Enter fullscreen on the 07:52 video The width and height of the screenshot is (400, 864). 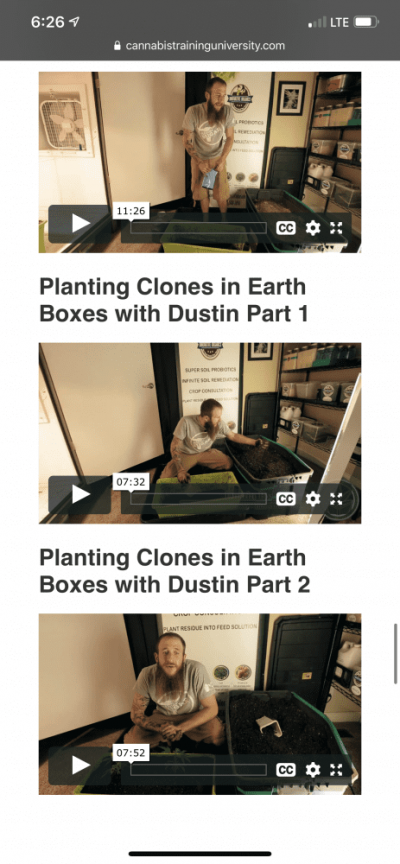pos(336,770)
